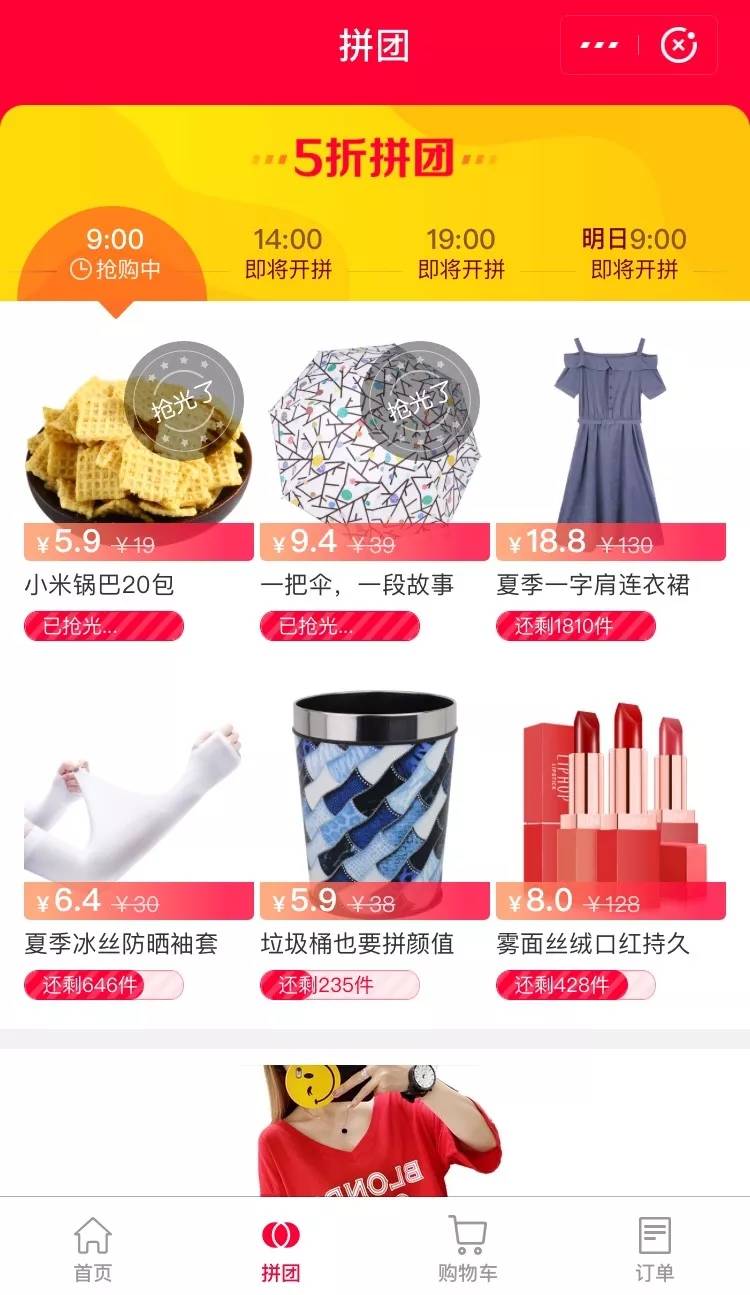Tap the three-dots menu icon at top right

(x=597, y=45)
